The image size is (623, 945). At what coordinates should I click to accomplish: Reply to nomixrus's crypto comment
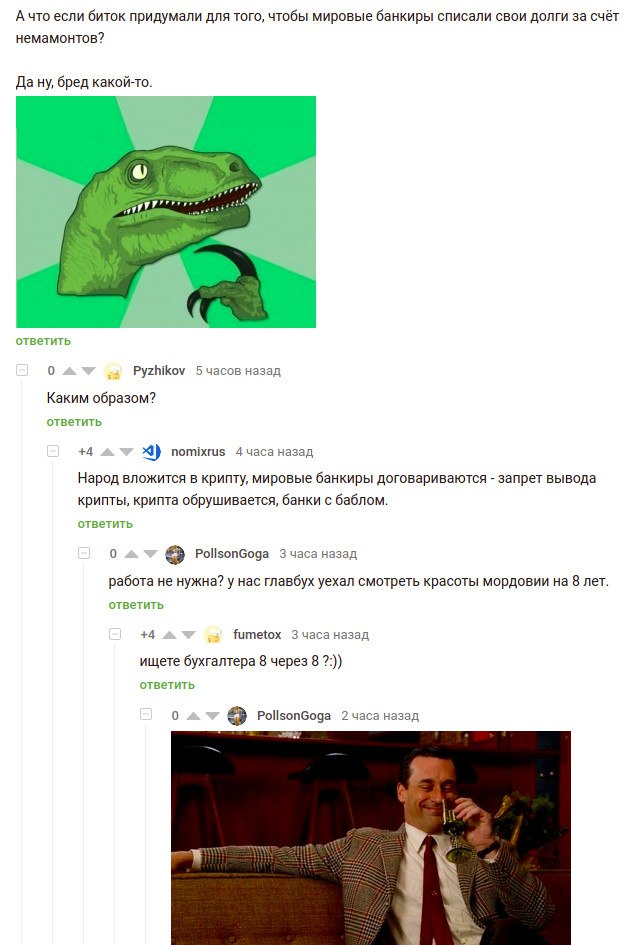[105, 524]
